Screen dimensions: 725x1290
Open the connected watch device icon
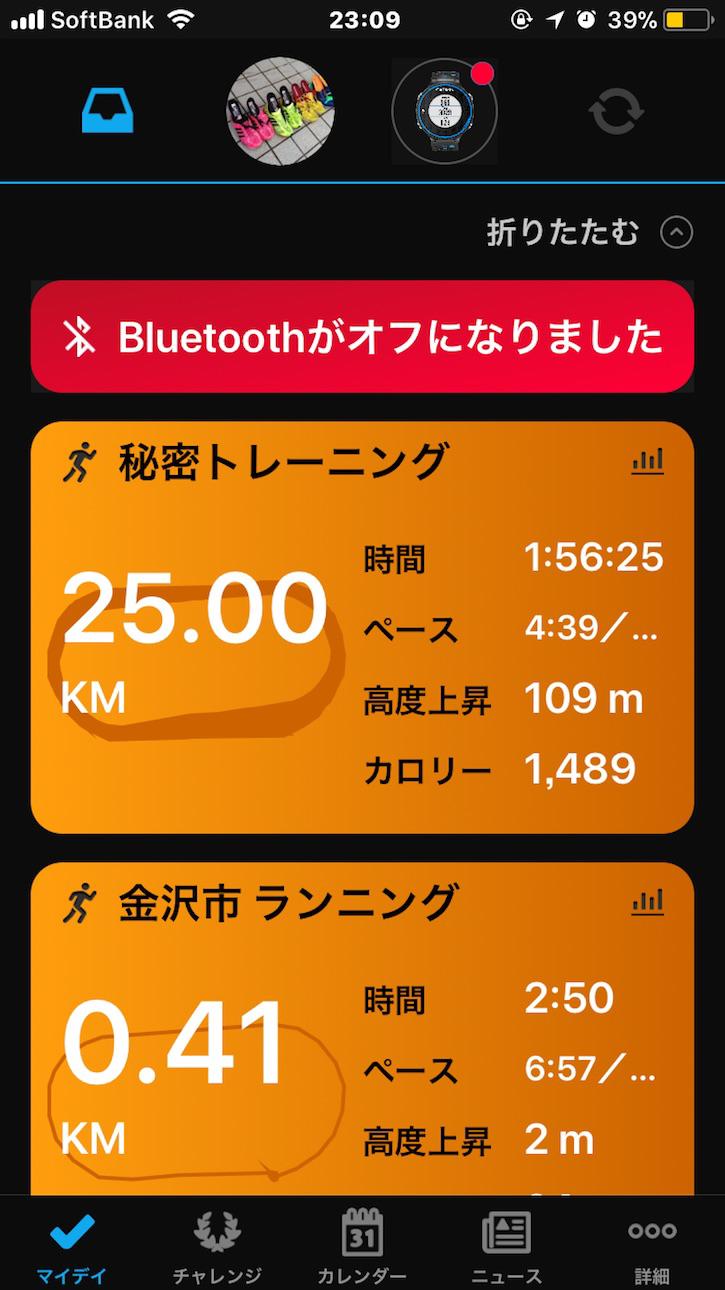[444, 111]
